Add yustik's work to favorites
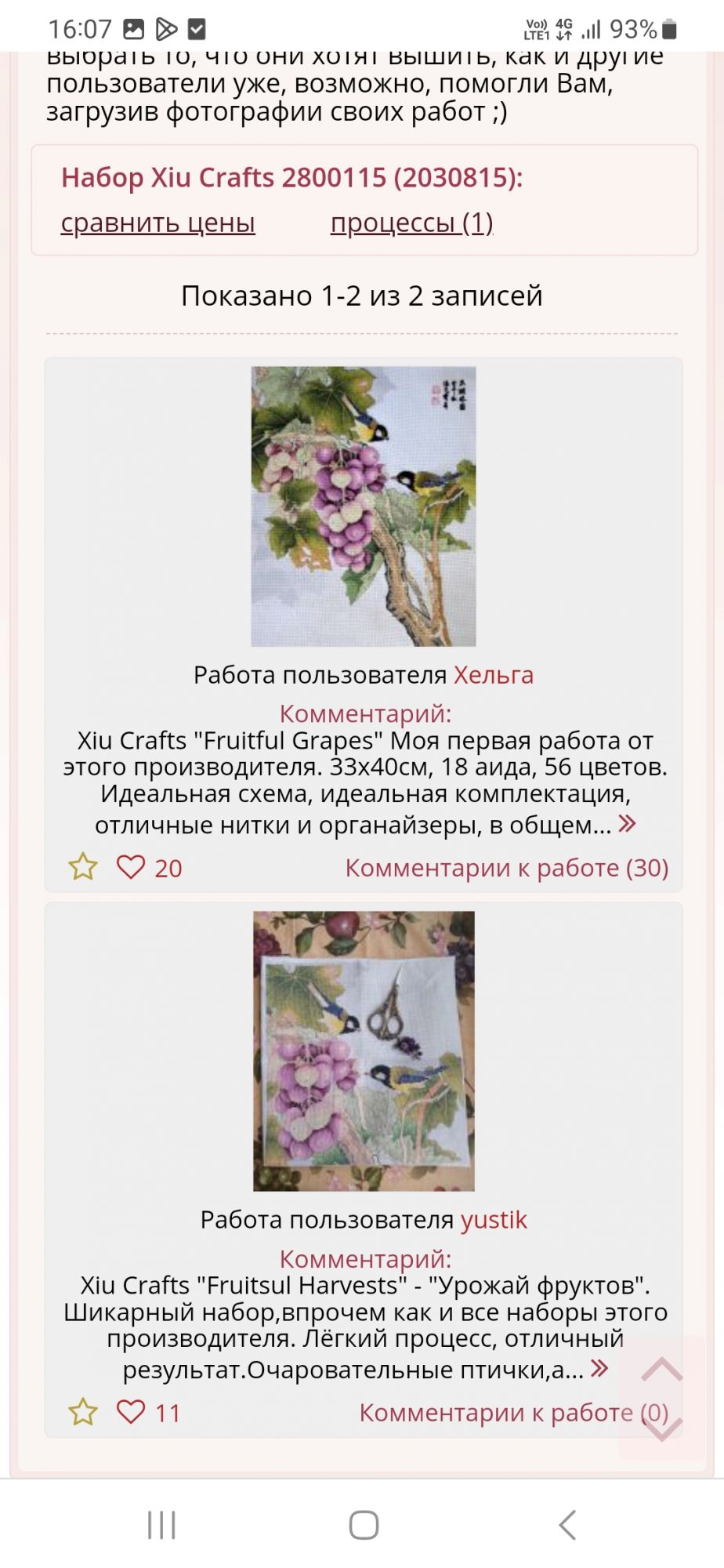This screenshot has width=724, height=1568. click(x=83, y=1412)
